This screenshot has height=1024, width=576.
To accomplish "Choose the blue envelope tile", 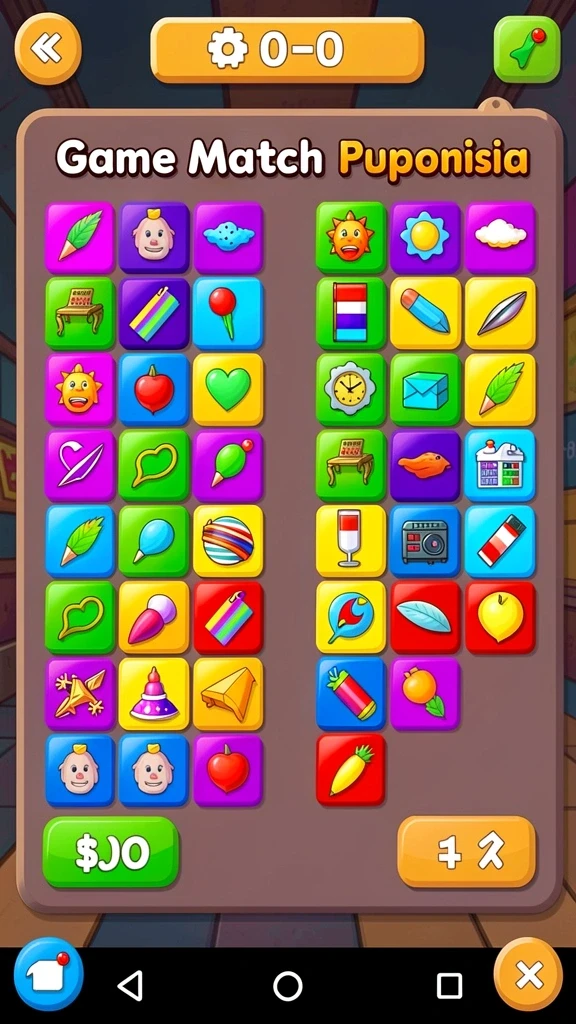I will (x=425, y=390).
